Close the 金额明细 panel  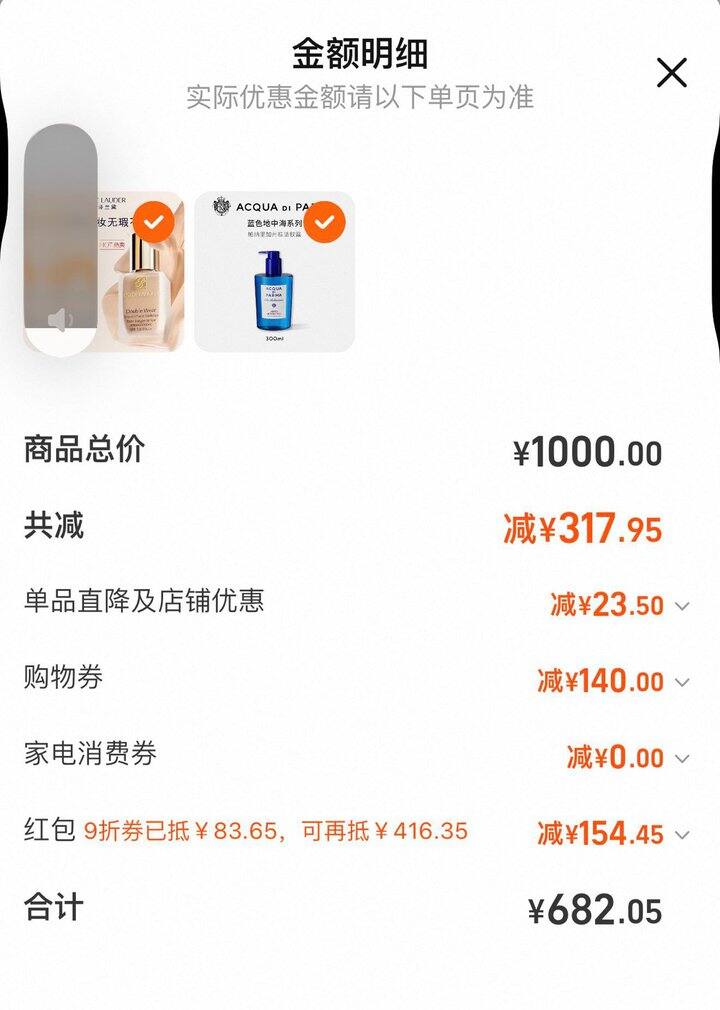671,73
